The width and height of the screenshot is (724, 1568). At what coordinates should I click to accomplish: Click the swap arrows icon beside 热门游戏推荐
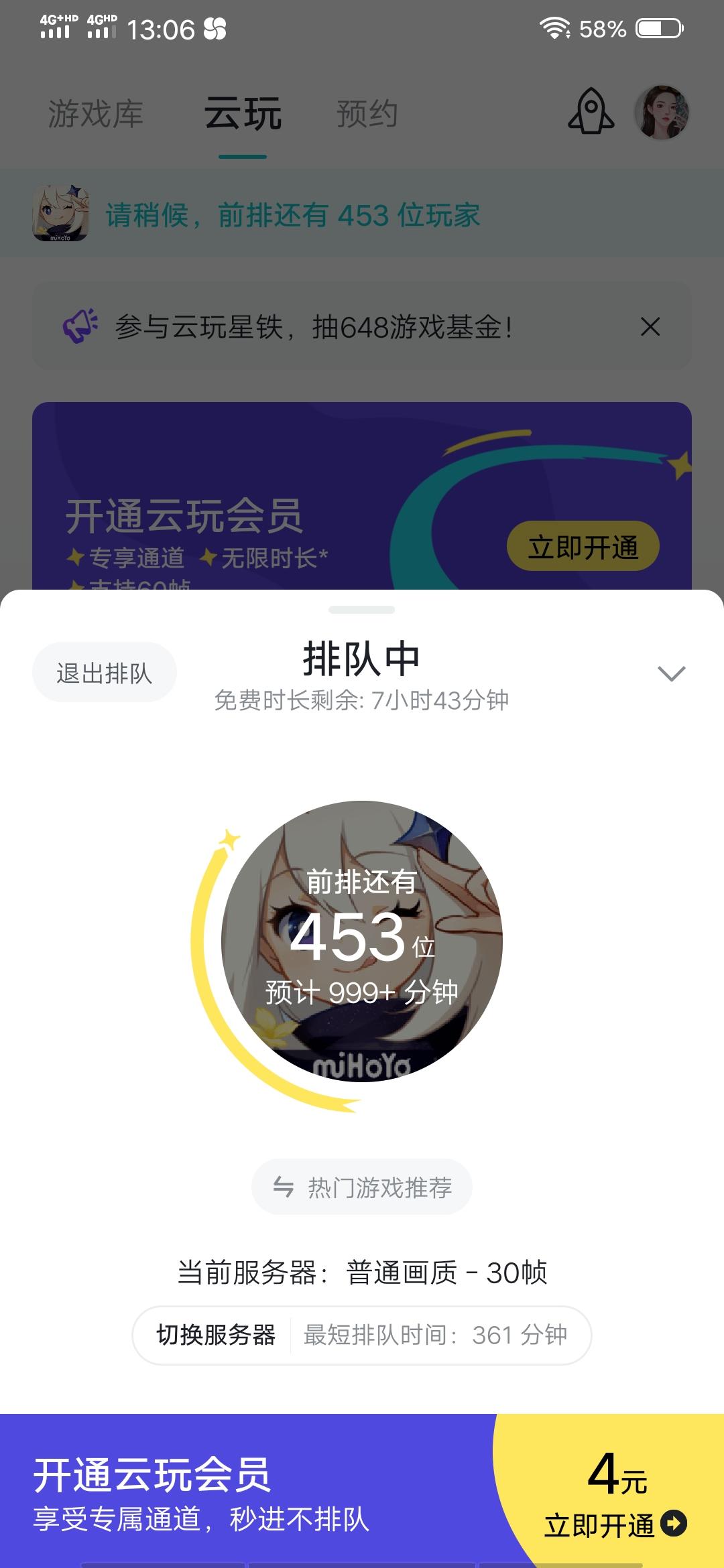(x=284, y=1185)
